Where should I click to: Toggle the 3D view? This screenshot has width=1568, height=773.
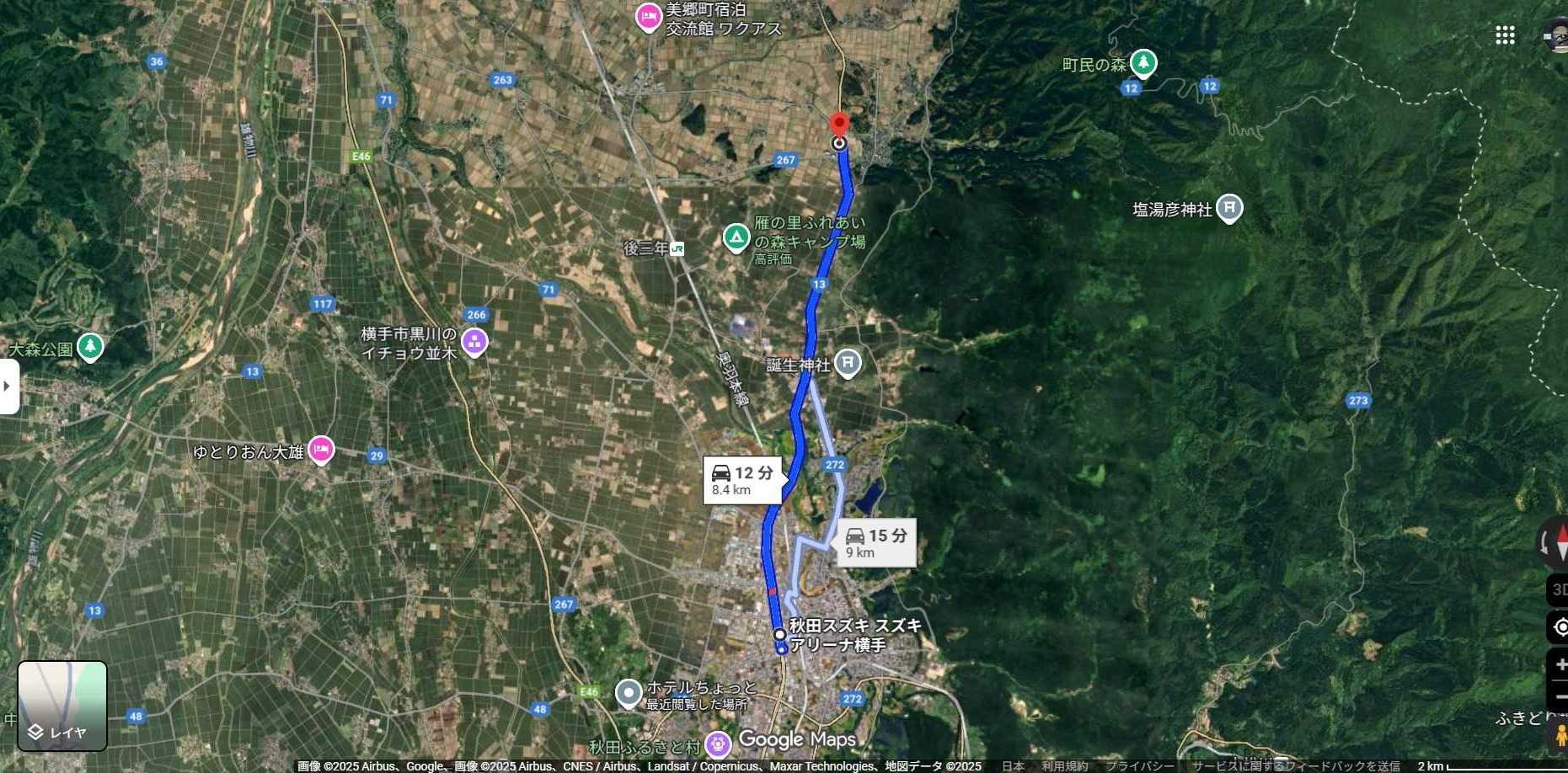pos(1559,589)
